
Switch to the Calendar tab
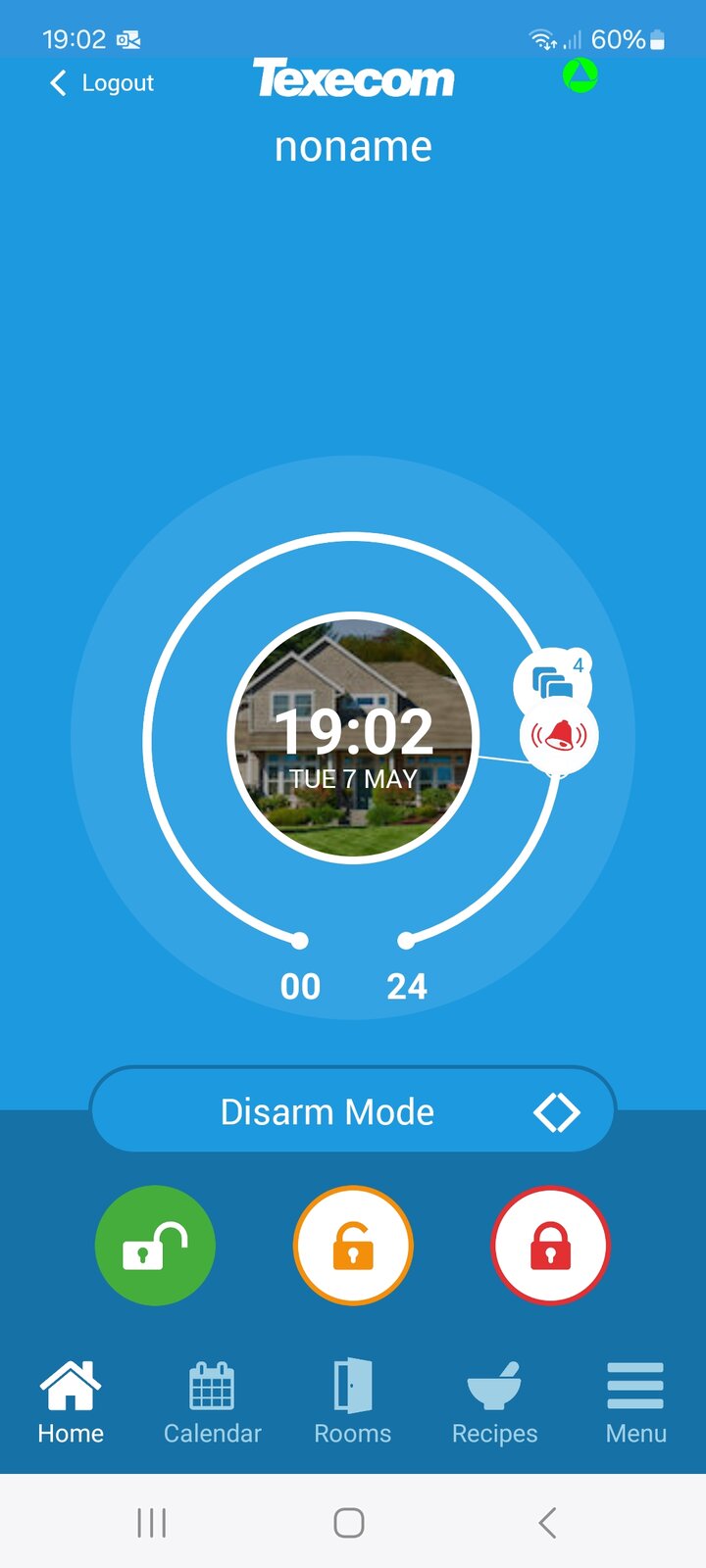click(212, 1403)
